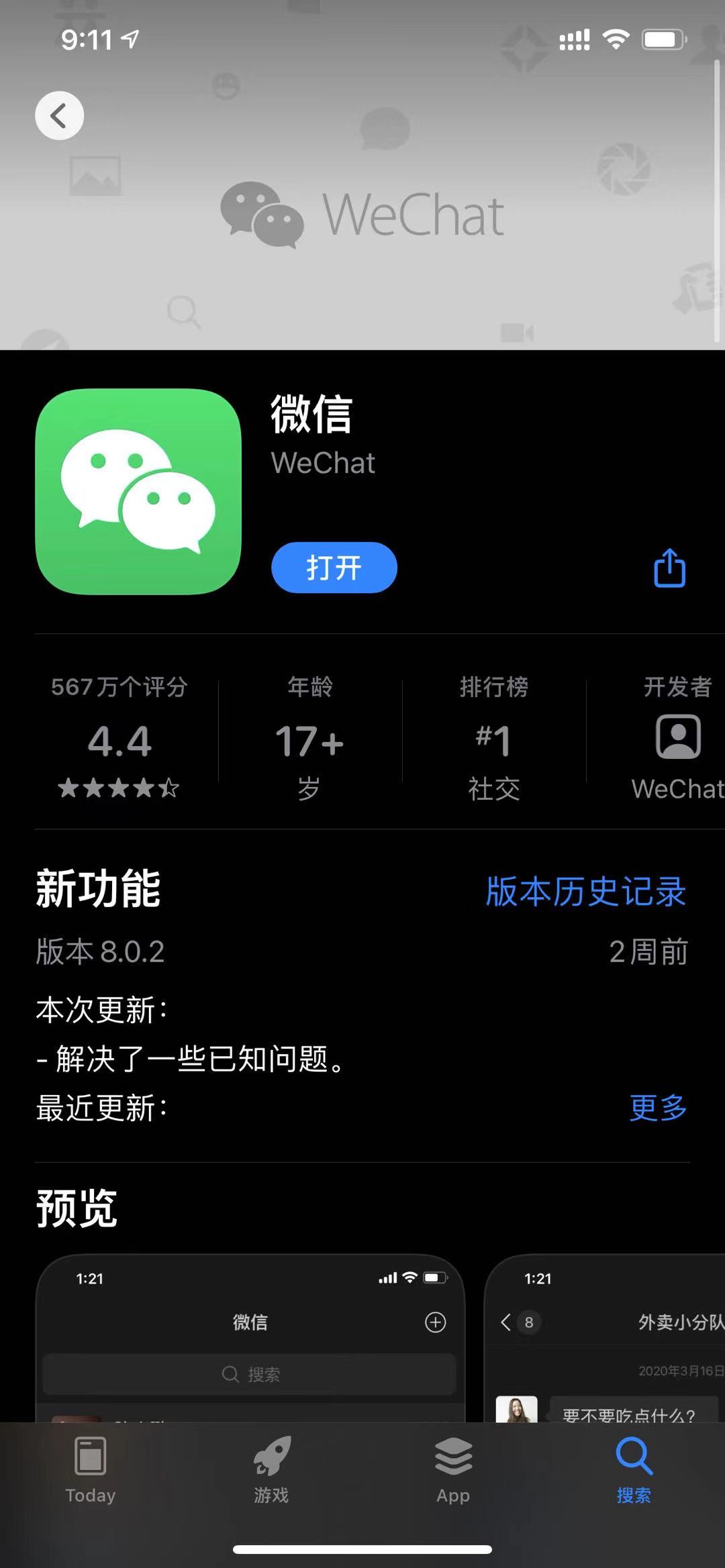Image resolution: width=725 pixels, height=1568 pixels.
Task: Go back using the top-left arrow
Action: [x=59, y=115]
